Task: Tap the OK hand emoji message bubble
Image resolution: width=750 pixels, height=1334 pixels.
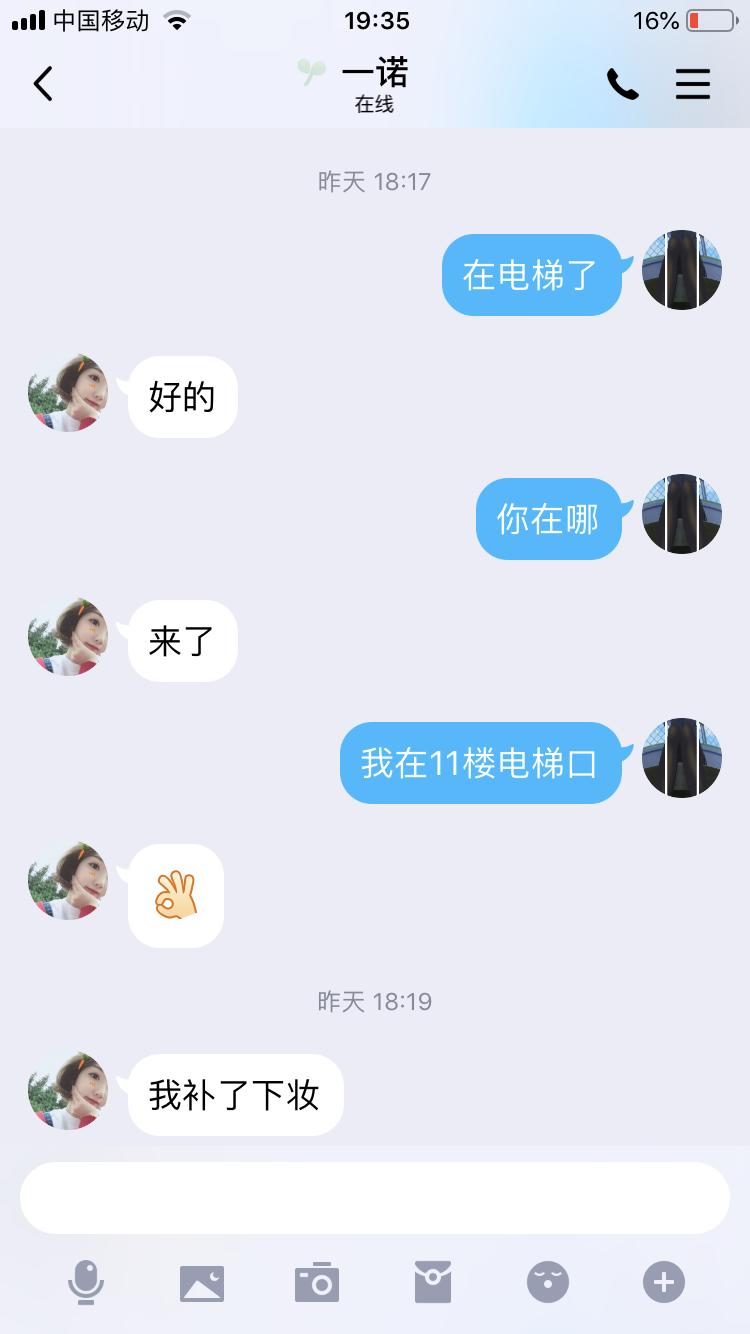Action: pyautogui.click(x=174, y=895)
